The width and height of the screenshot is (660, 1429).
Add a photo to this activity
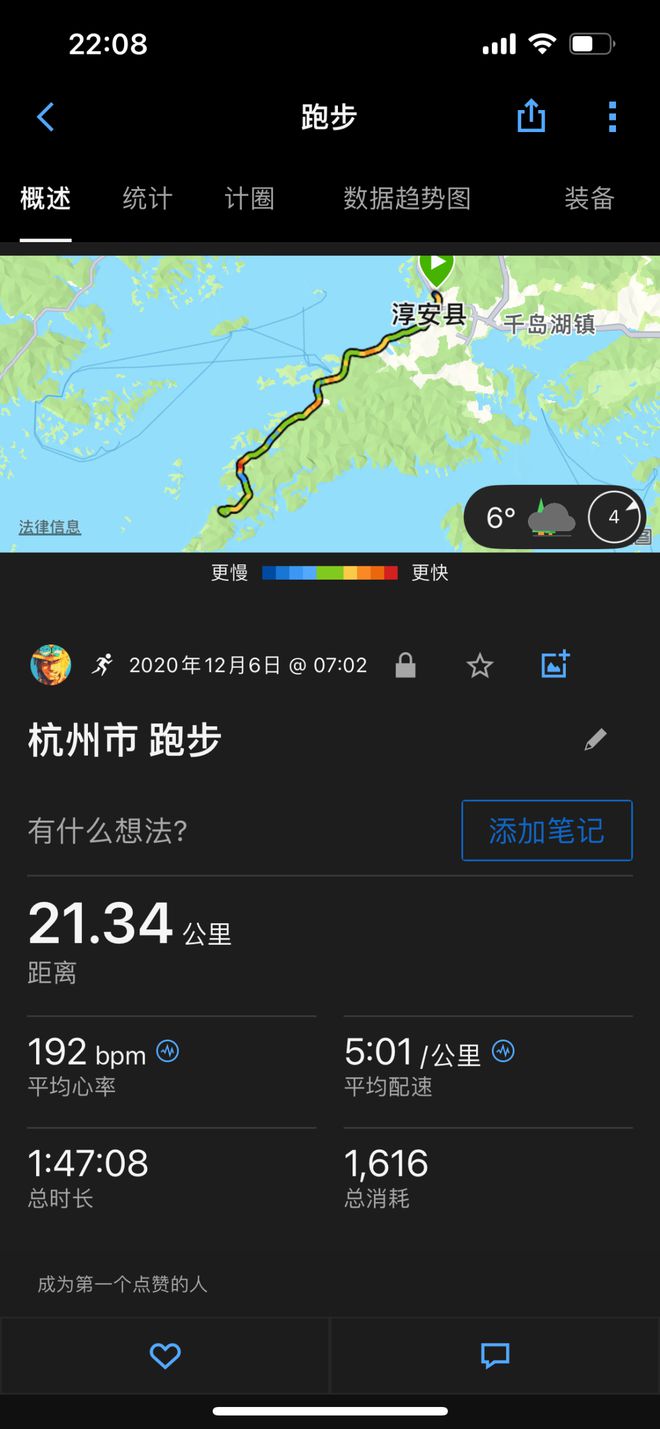pyautogui.click(x=555, y=664)
